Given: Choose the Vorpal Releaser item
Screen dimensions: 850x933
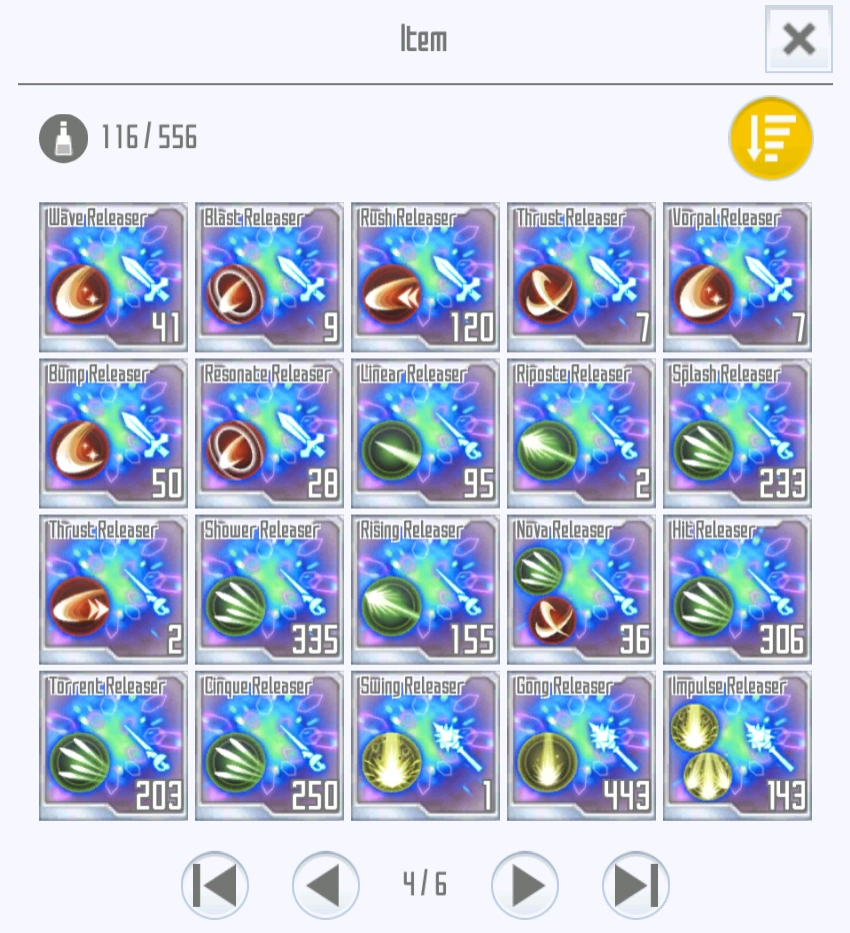Looking at the screenshot, I should [737, 277].
